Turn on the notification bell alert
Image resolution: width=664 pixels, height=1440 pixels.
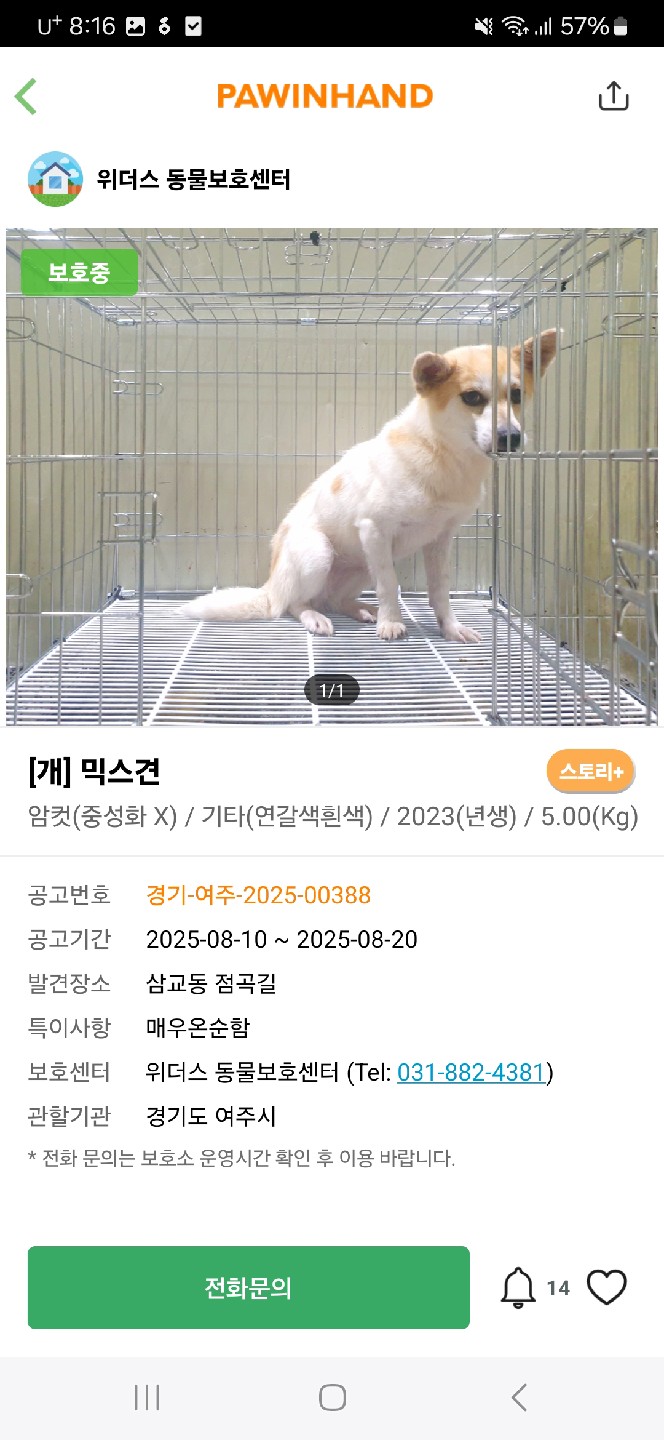[x=518, y=1288]
